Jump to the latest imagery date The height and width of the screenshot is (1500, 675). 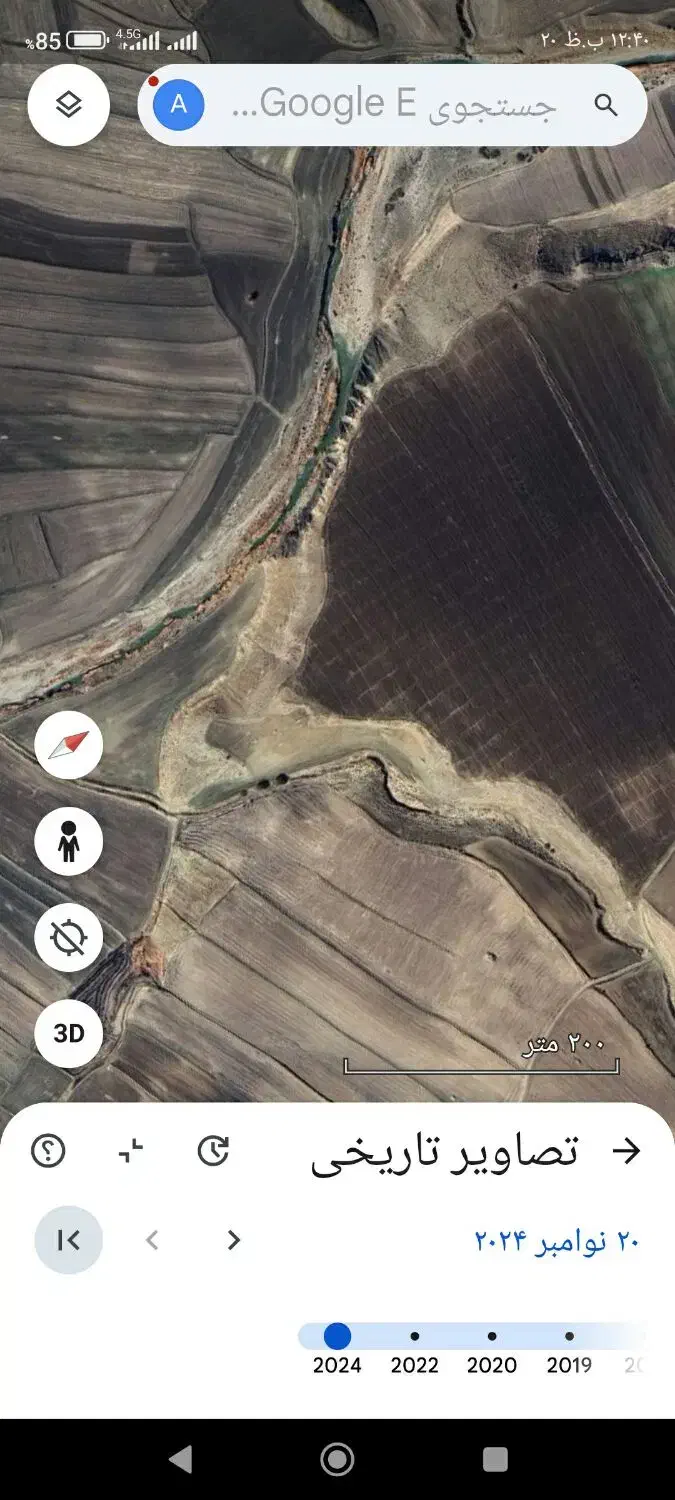(68, 1240)
